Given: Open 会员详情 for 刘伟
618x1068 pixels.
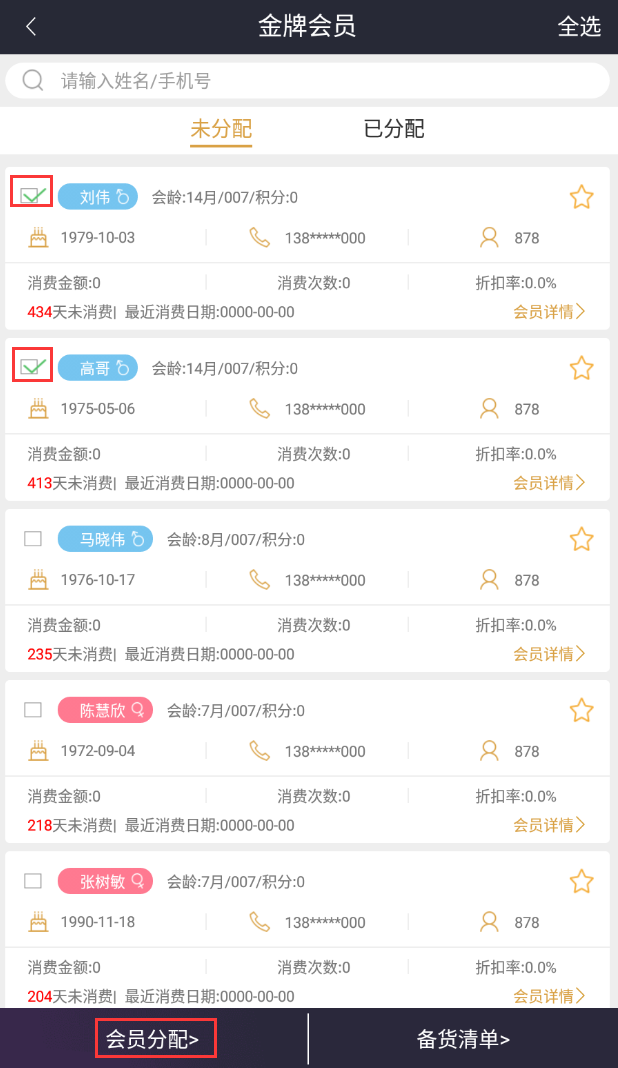Looking at the screenshot, I should click(x=549, y=312).
